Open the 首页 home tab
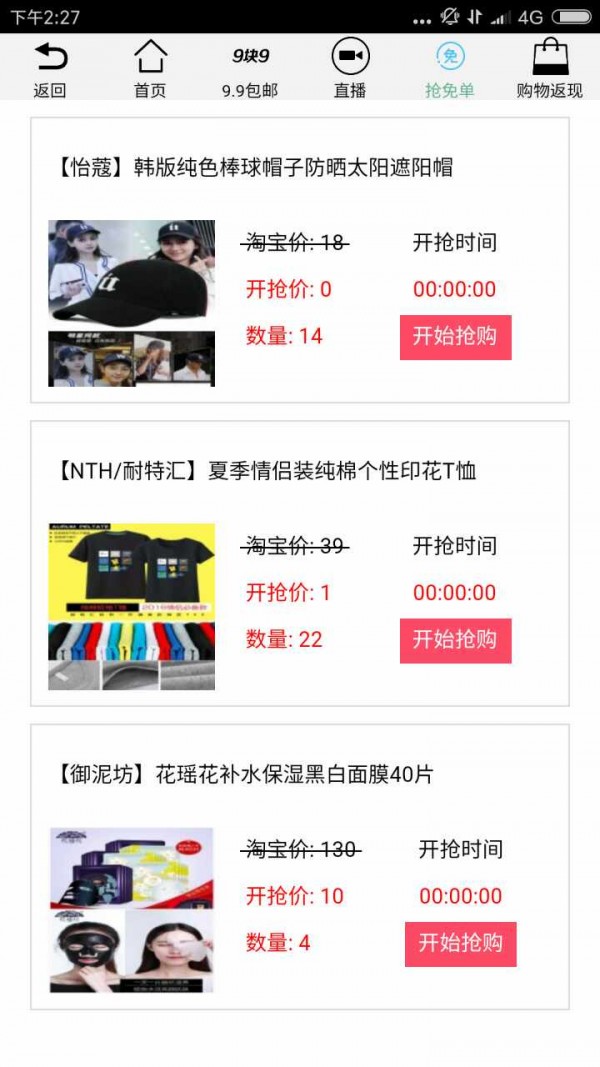This screenshot has width=600, height=1067. click(x=150, y=68)
